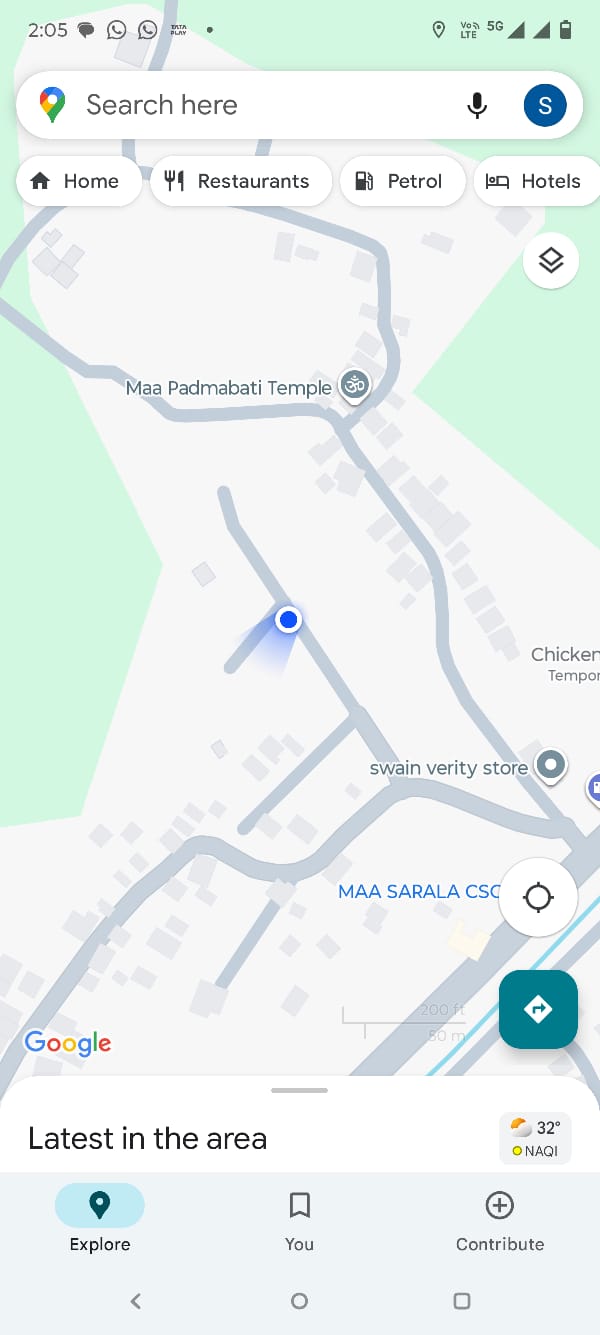
Task: Select the Home chip
Action: pos(78,181)
